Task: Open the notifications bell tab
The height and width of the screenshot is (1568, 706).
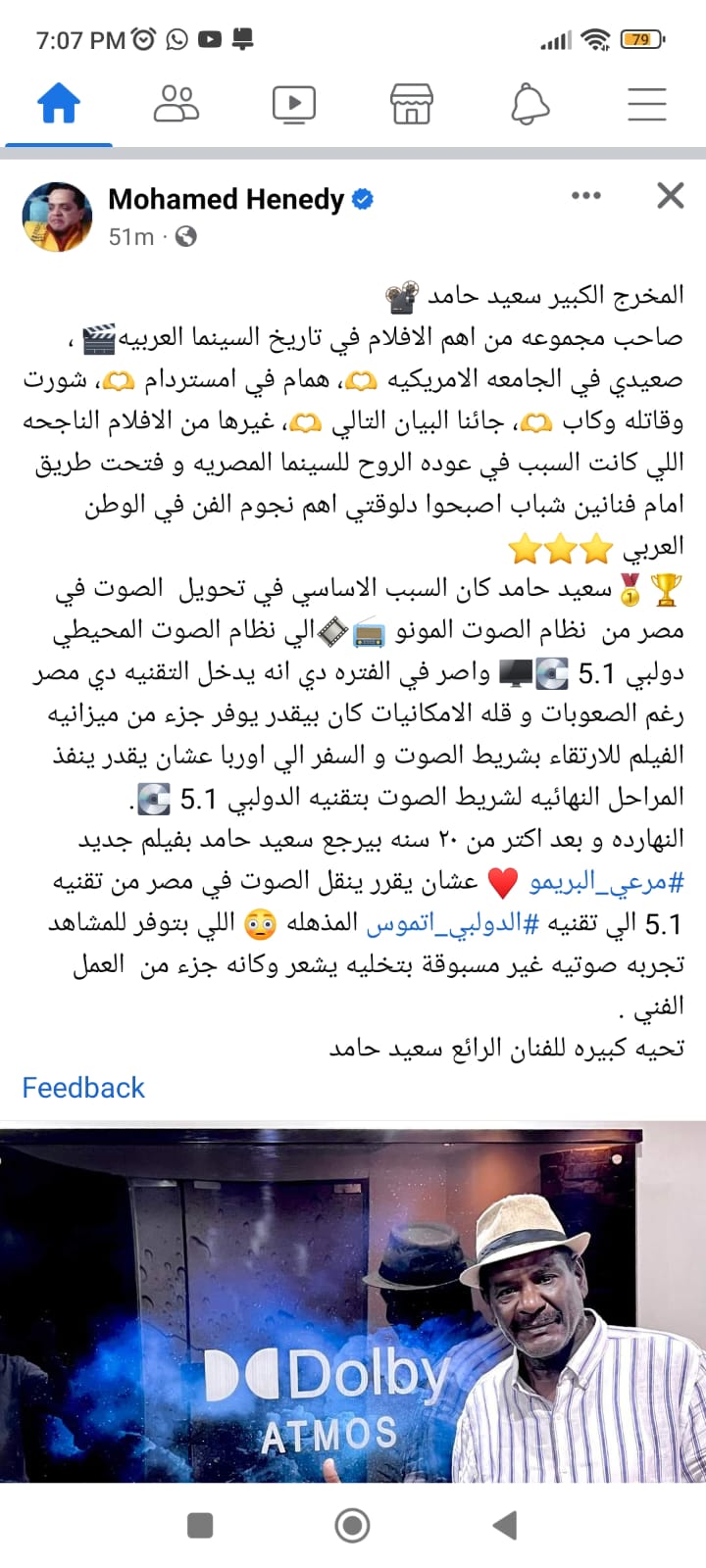Action: (529, 104)
